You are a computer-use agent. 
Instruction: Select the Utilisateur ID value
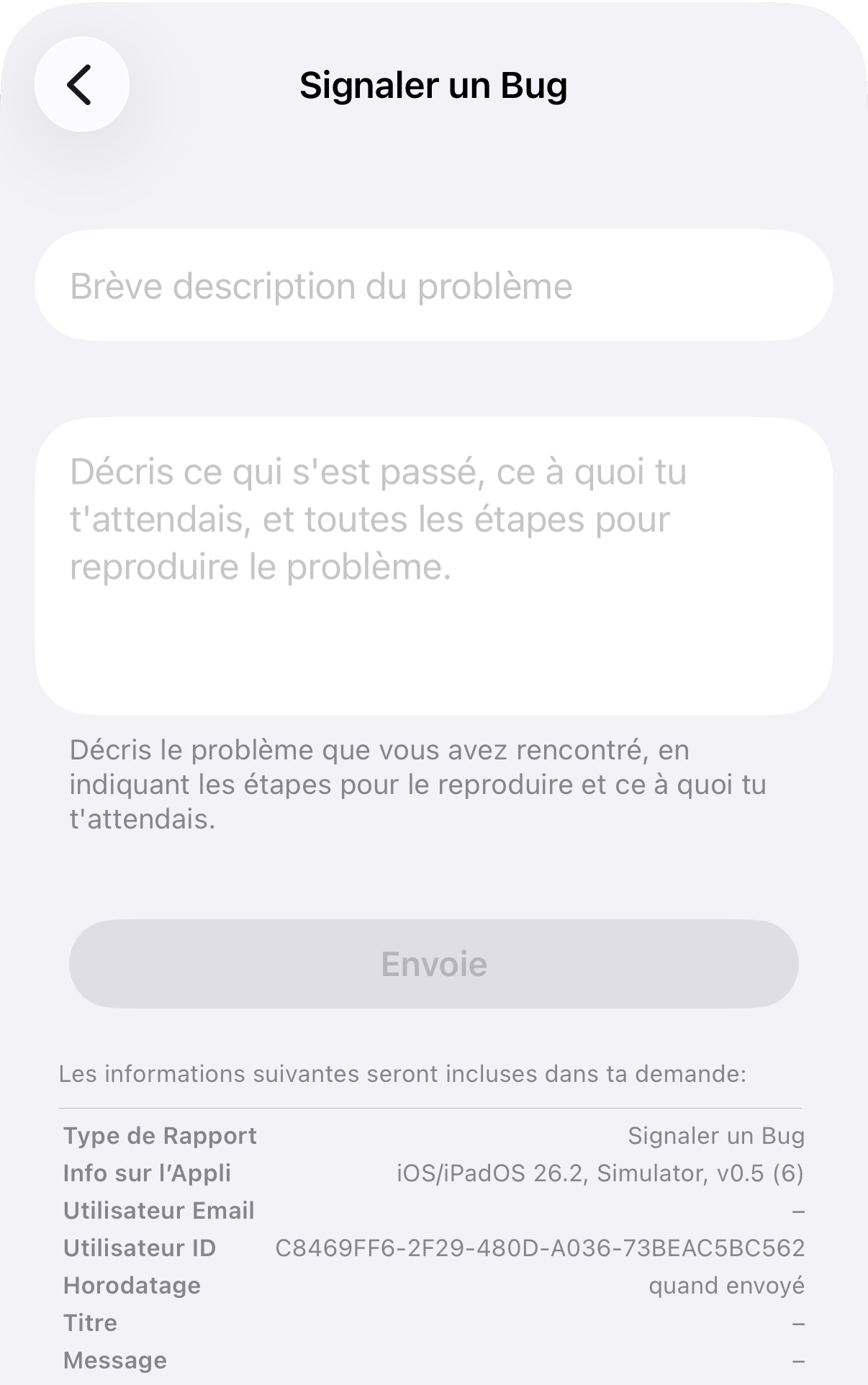pyautogui.click(x=541, y=1248)
